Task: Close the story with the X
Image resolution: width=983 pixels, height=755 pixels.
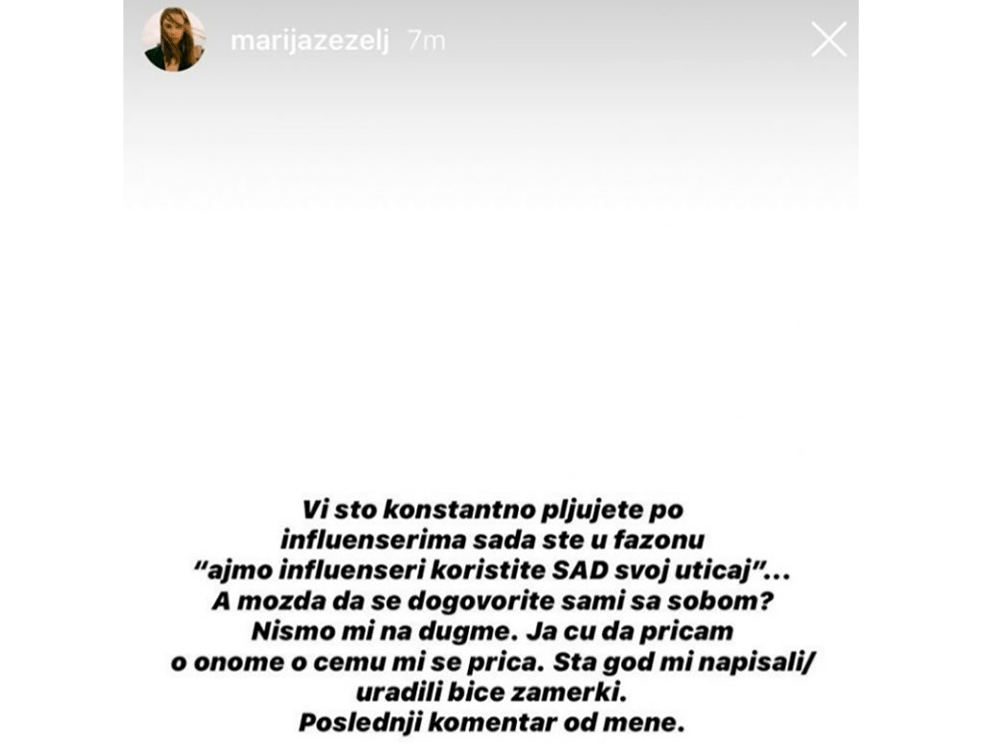Action: [x=828, y=40]
